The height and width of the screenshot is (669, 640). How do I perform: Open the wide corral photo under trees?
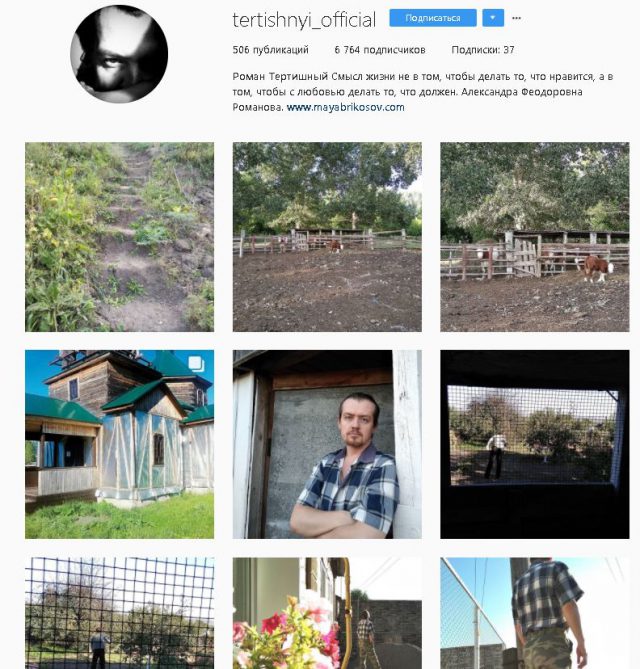tap(327, 237)
